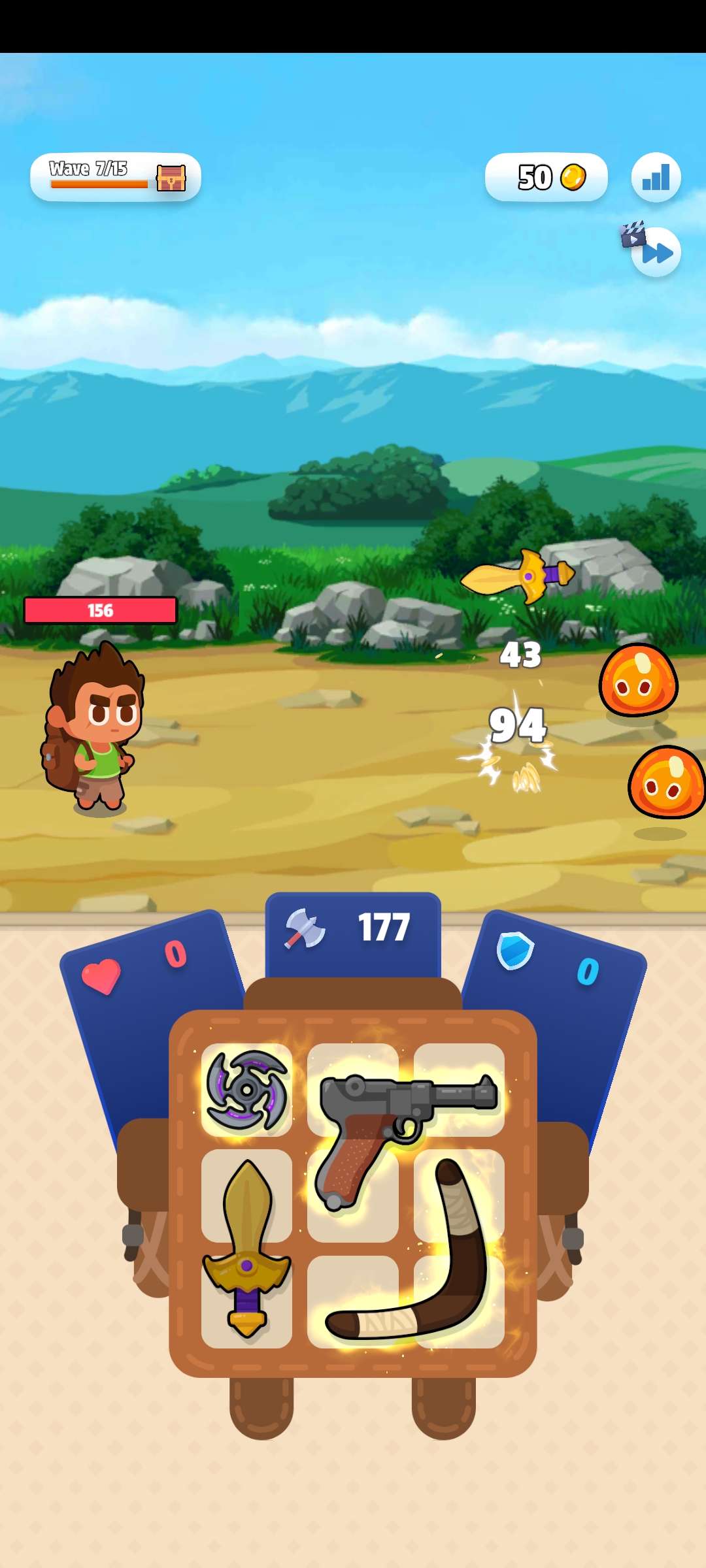Open the statistics bar chart button
Image resolution: width=706 pixels, height=1568 pixels.
(656, 177)
